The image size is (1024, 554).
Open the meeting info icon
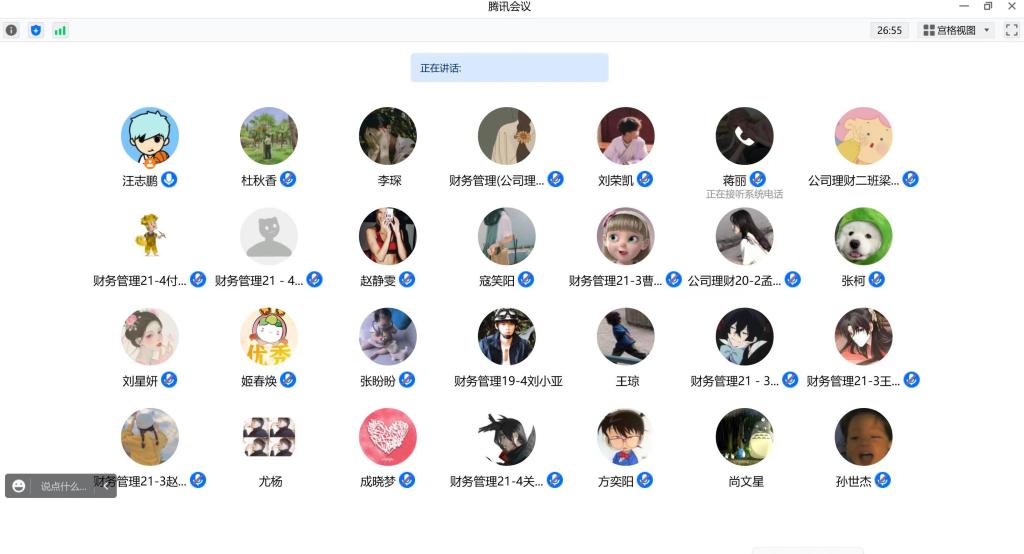tap(11, 30)
